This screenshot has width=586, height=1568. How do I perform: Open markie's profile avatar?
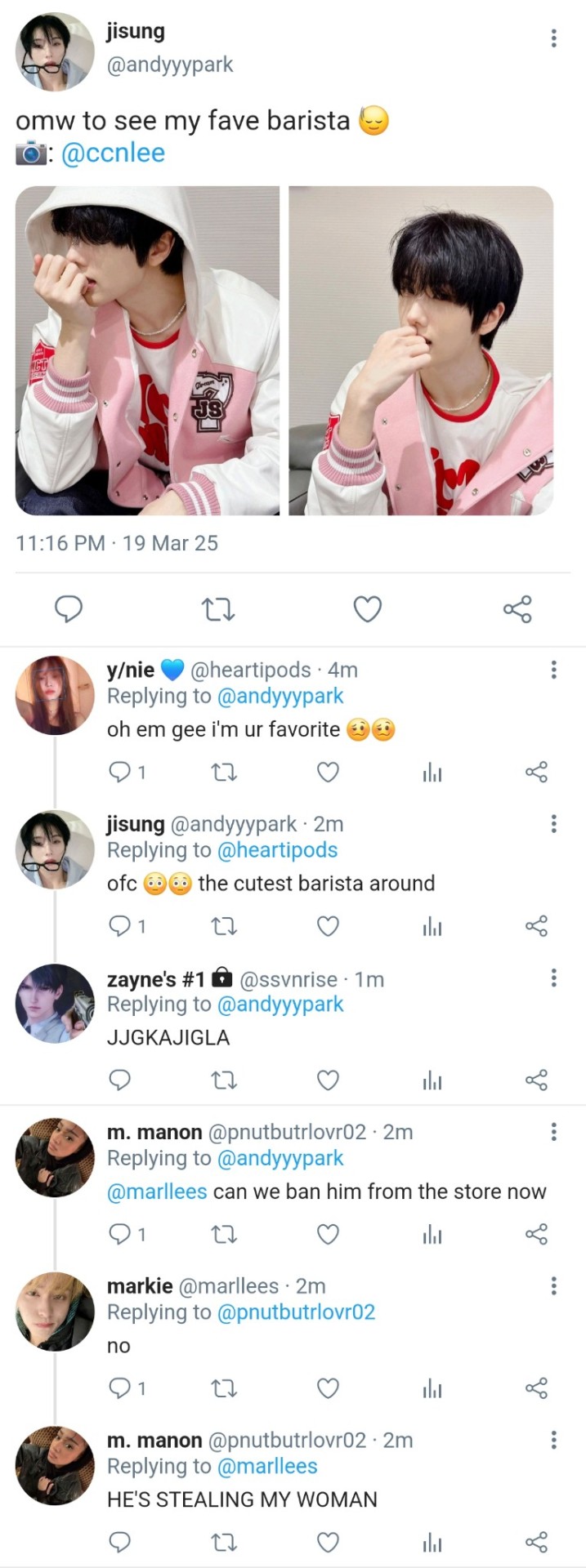pos(55,1312)
